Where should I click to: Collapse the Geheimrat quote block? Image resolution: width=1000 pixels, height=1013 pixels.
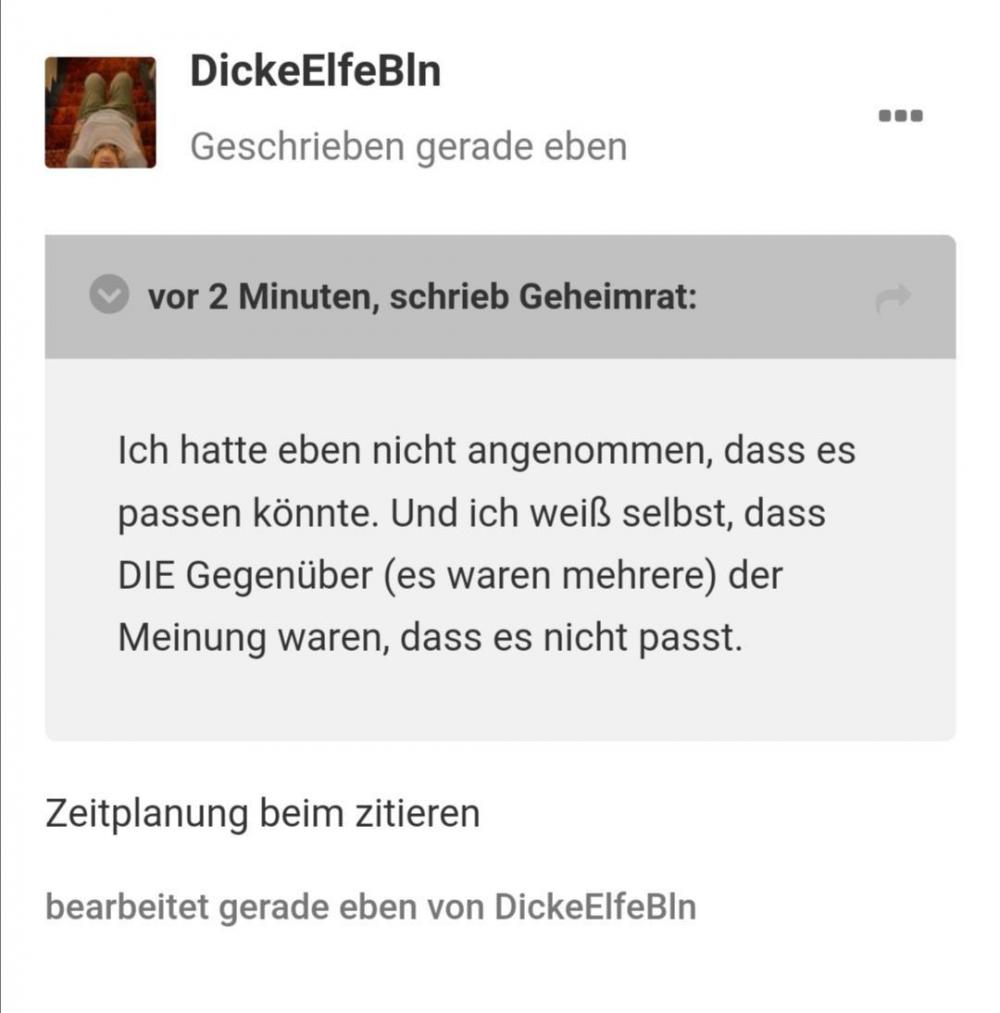109,297
